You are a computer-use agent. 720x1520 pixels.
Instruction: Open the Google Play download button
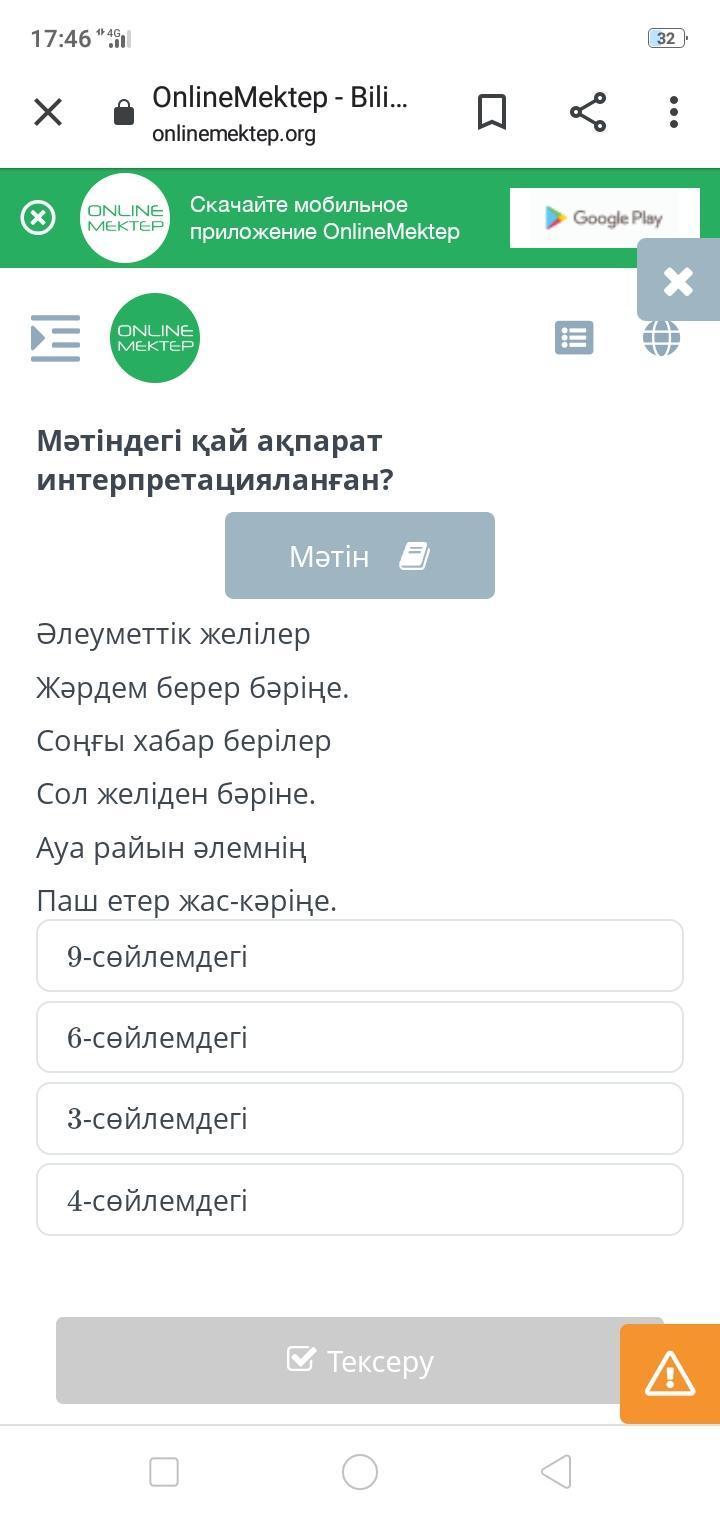(604, 218)
